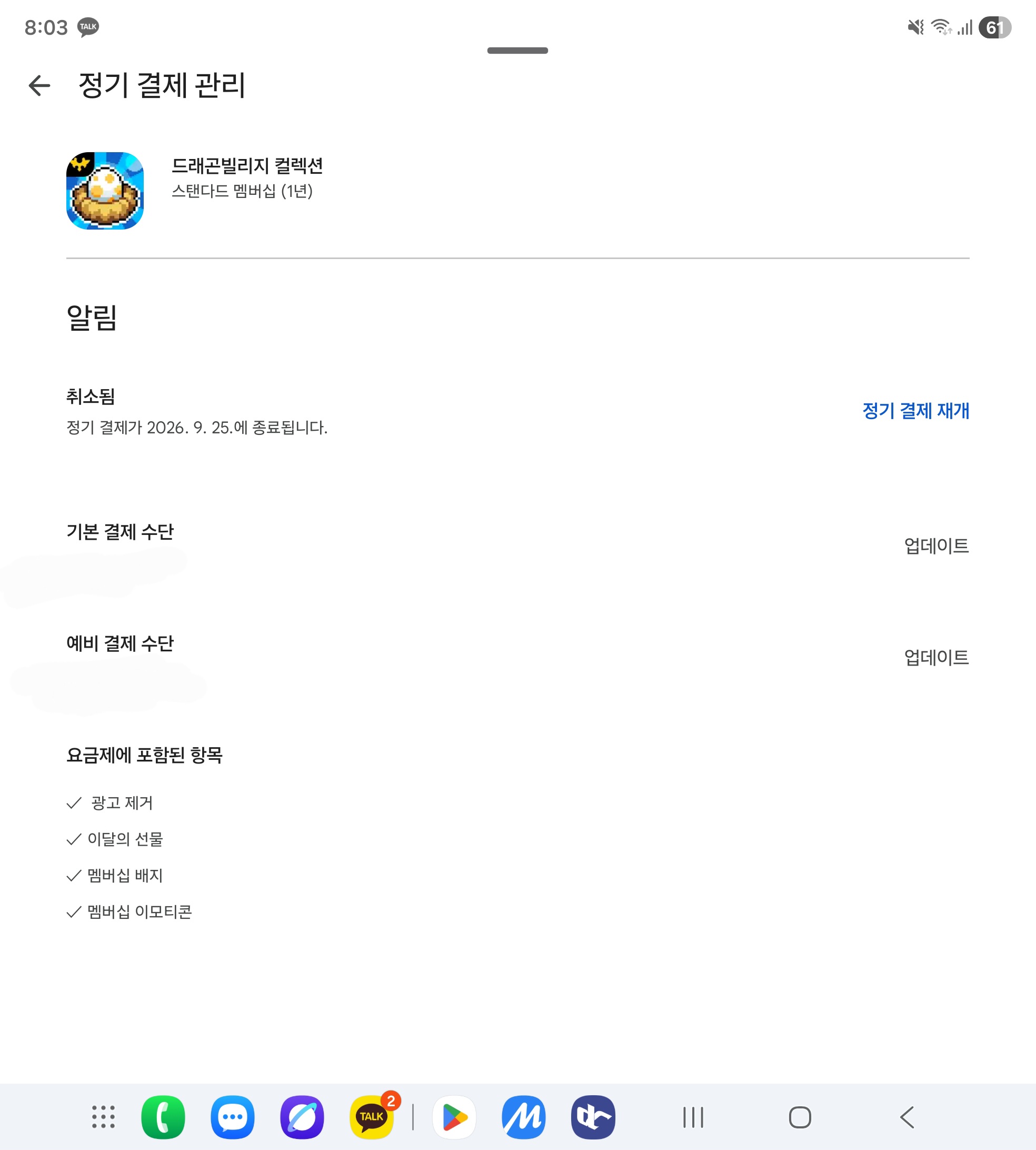Launch the blue M app from the taskbar

523,1117
